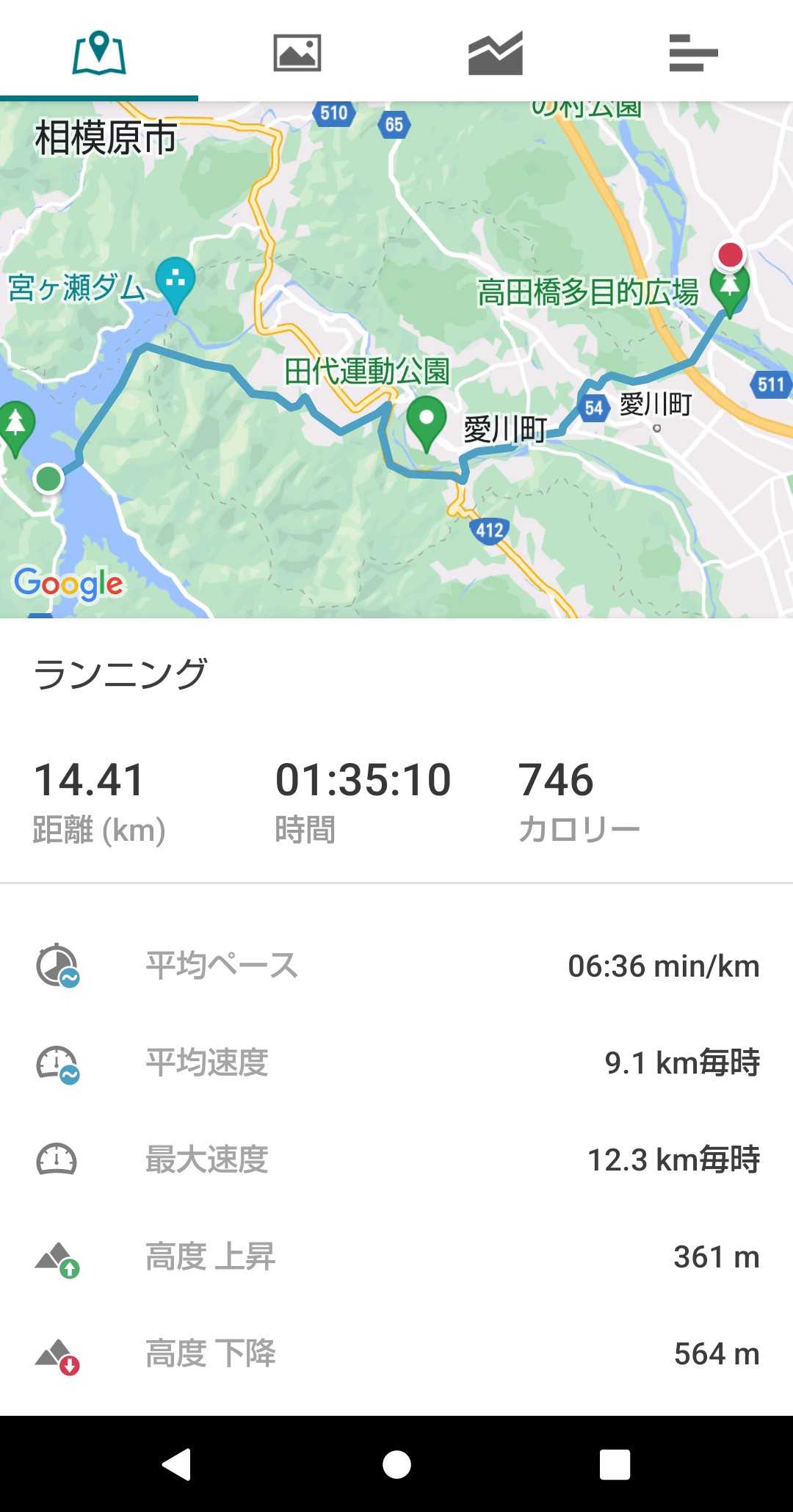Switch to the charts tab
Viewport: 793px width, 1512px height.
(496, 53)
